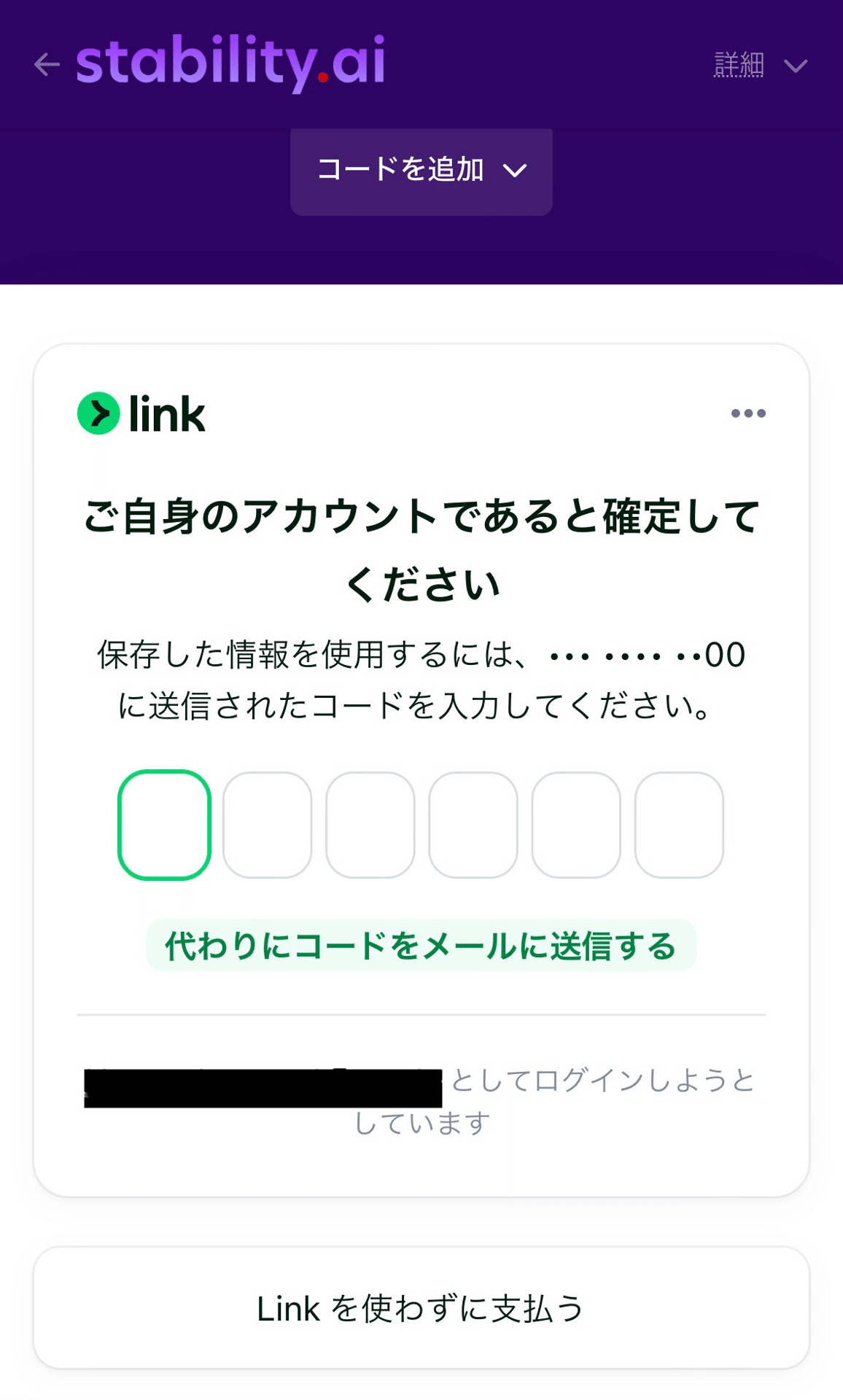Choose Link を使わずに支払う to pay without Link
The image size is (843, 1400).
[x=421, y=1308]
